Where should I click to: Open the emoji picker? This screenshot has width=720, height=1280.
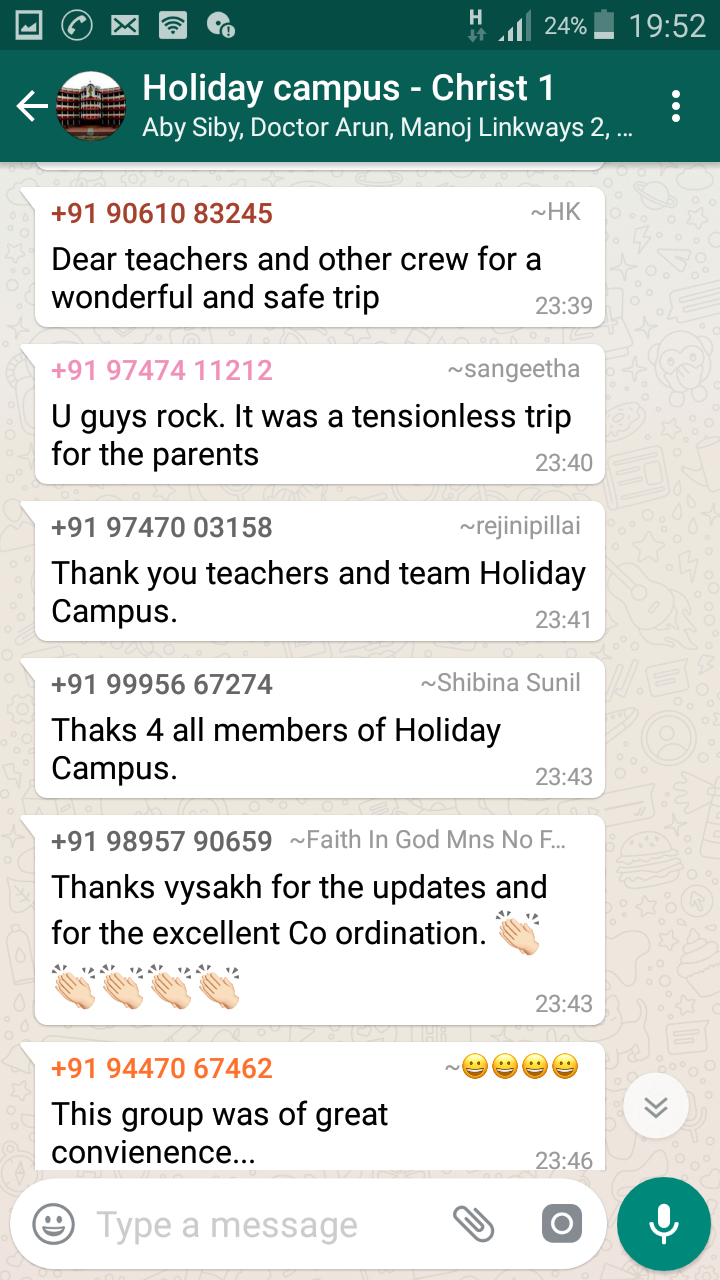pos(54,1224)
